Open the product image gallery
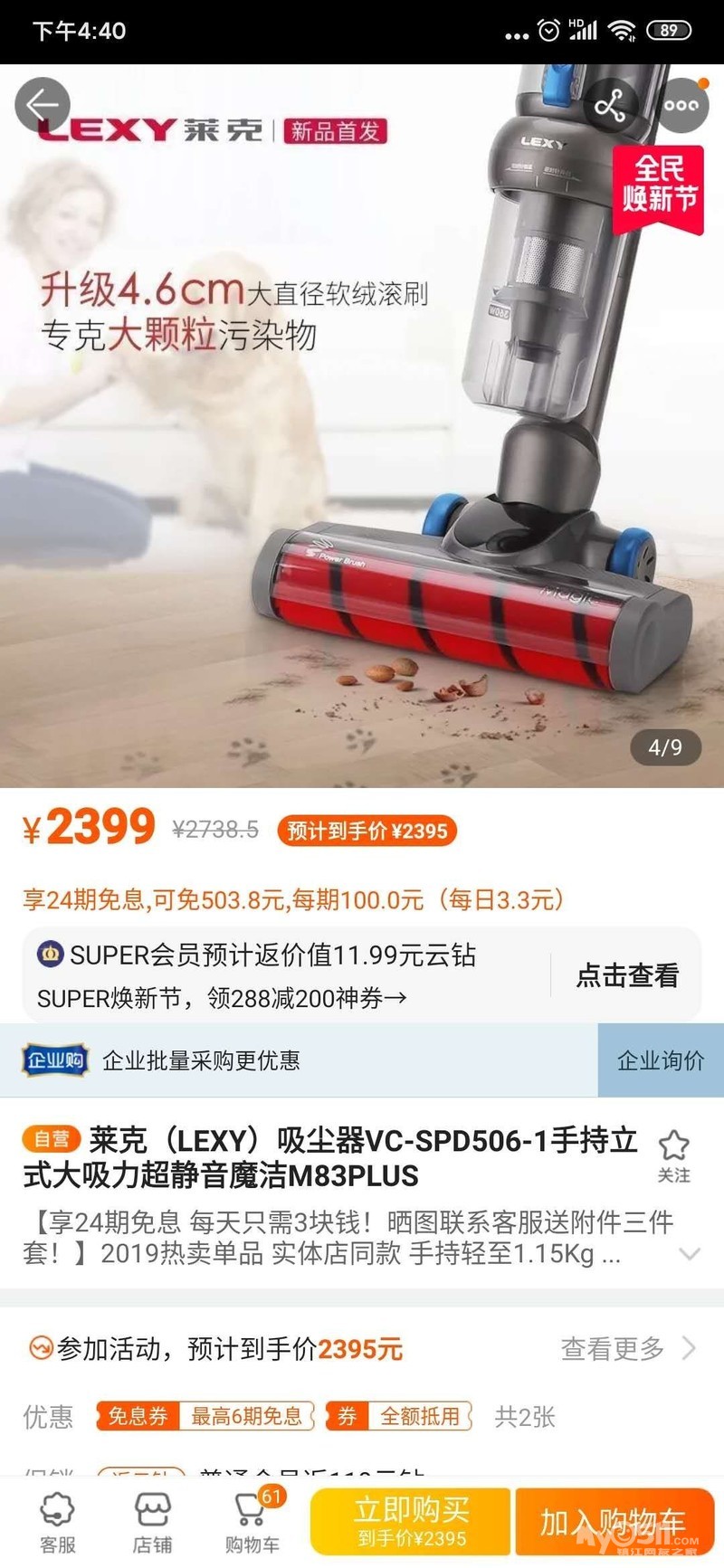This screenshot has width=724, height=1568. (362, 425)
